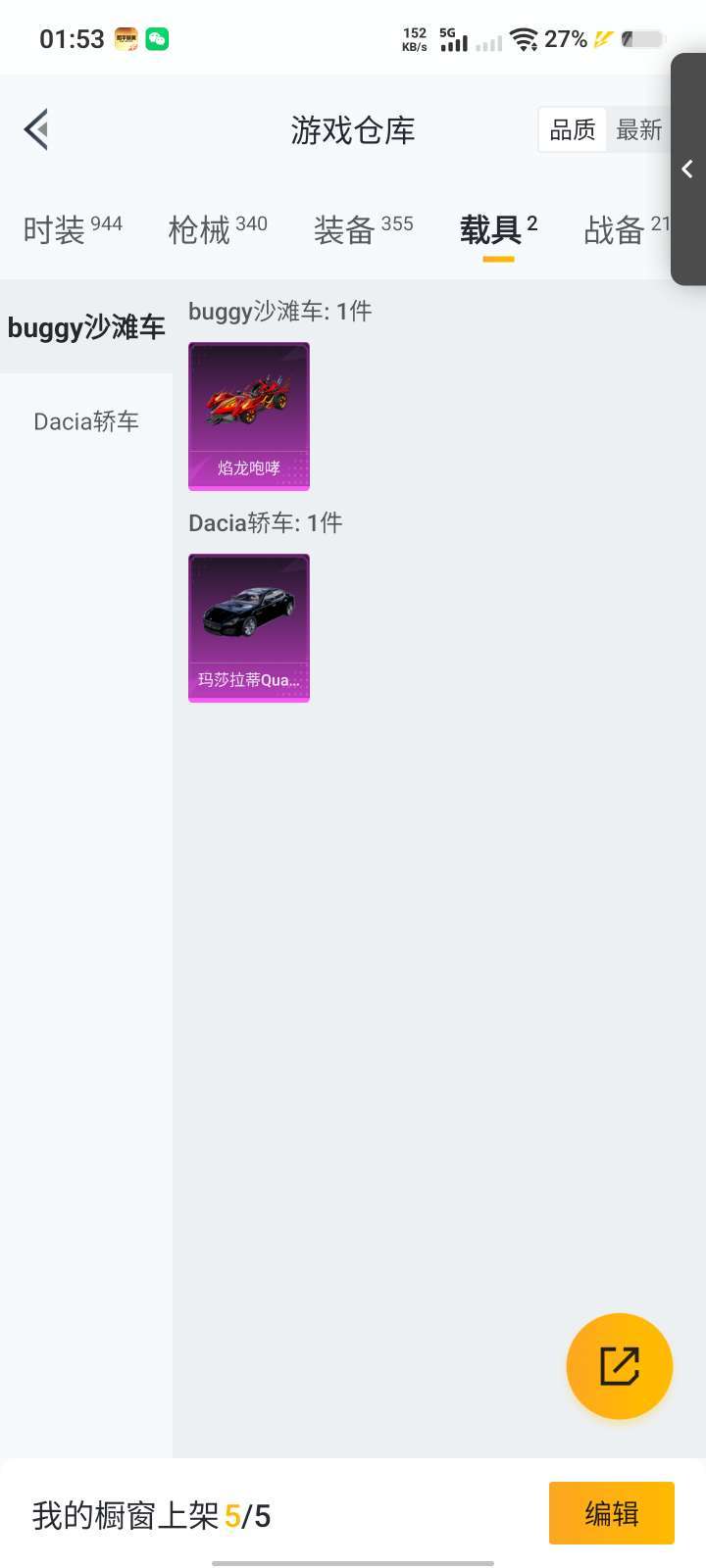The width and height of the screenshot is (706, 1568).
Task: Sort items by 品质
Action: [x=573, y=129]
